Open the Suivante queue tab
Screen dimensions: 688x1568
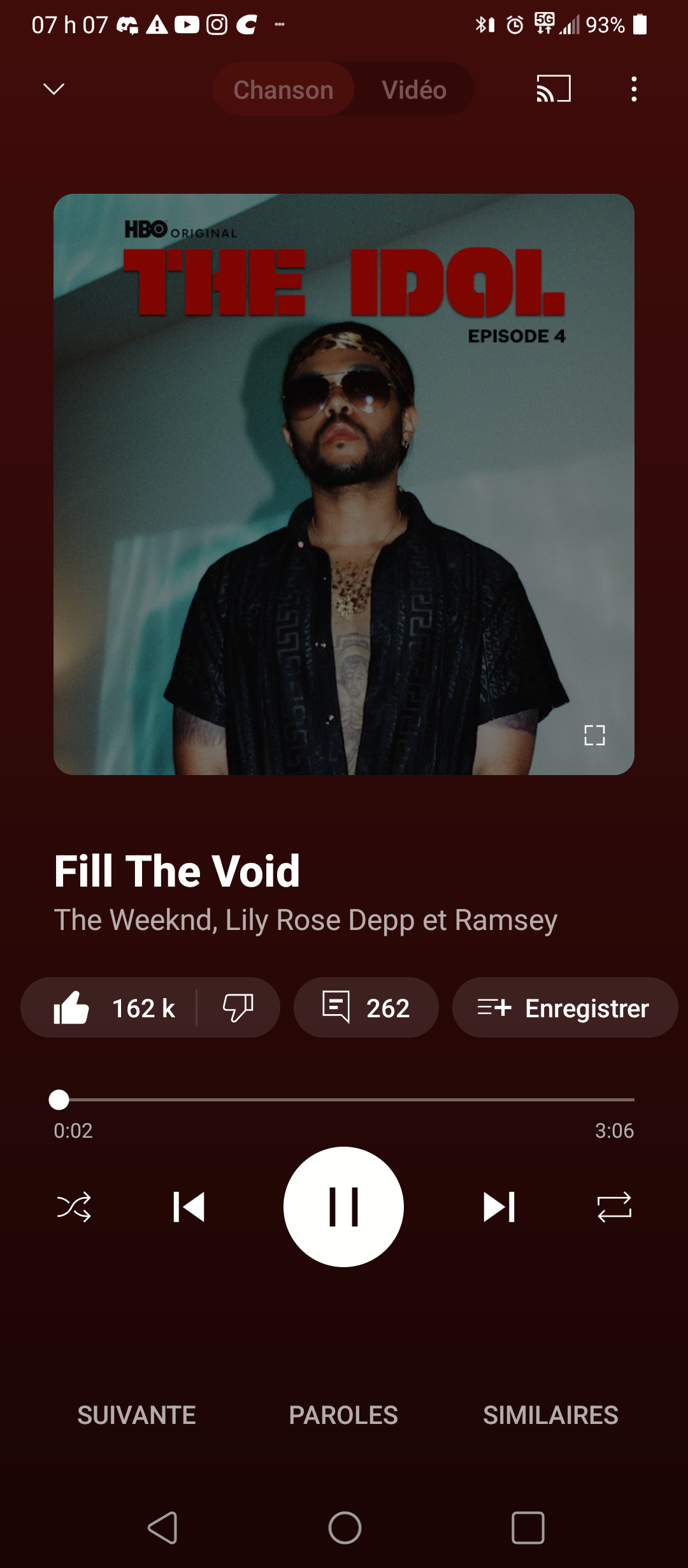(x=136, y=1415)
